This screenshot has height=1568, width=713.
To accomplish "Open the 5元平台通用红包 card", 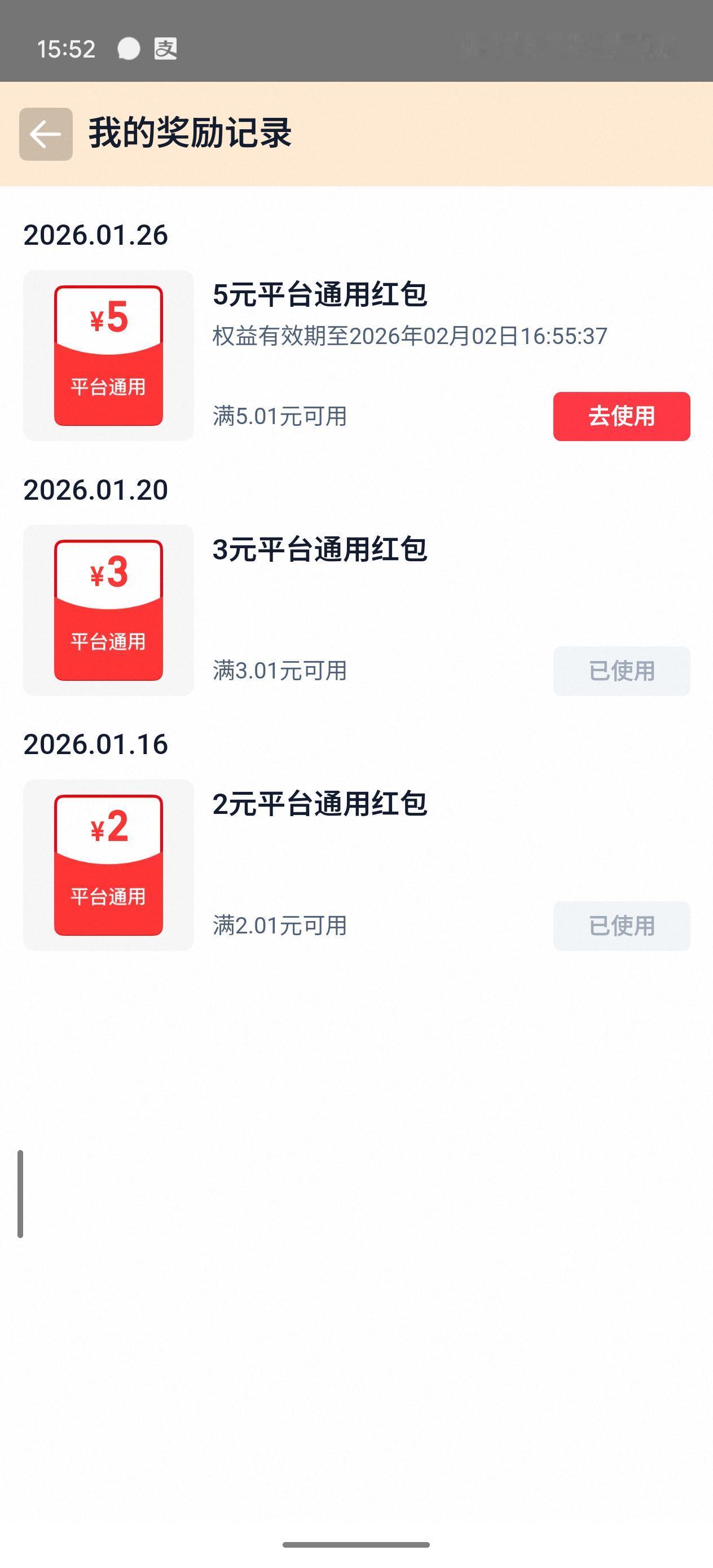I will 356,355.
